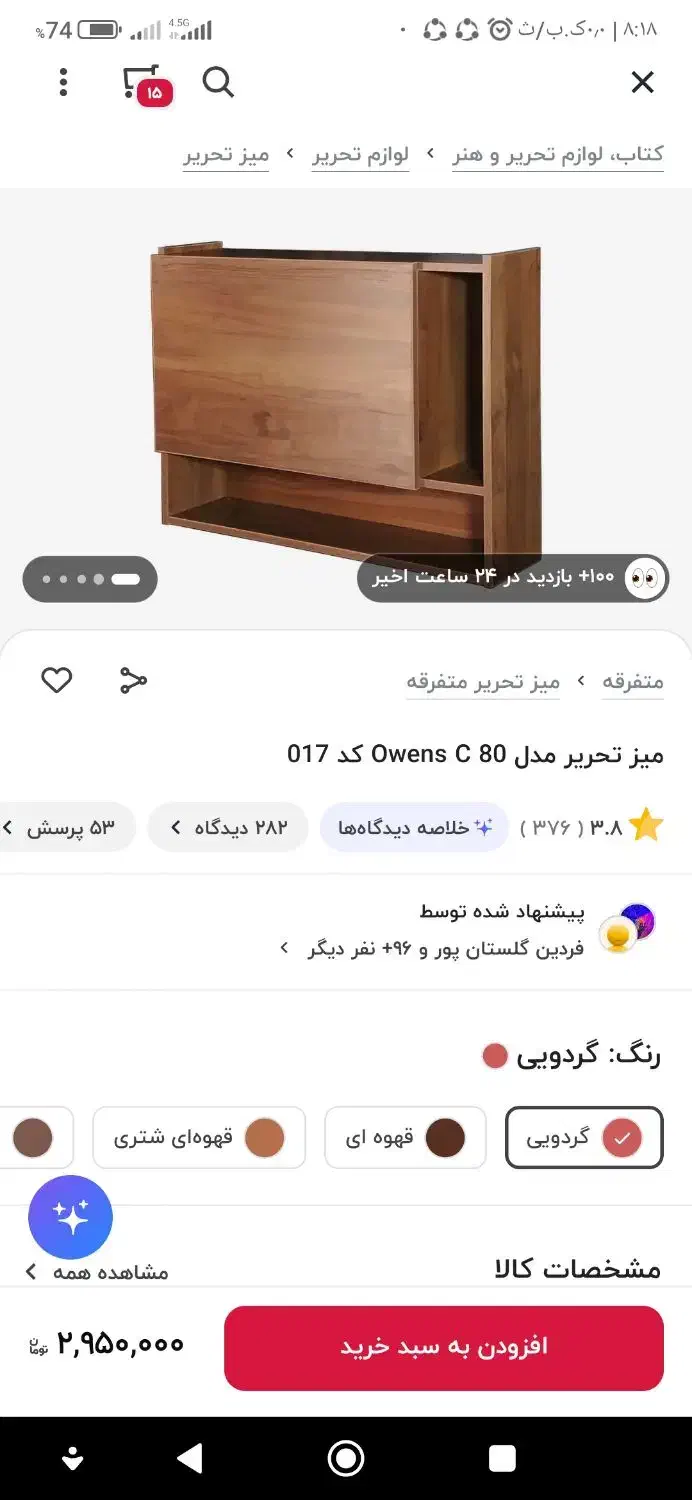The image size is (692, 1500).
Task: Go to the لوازم تحریر breadcrumb link
Action: click(360, 156)
